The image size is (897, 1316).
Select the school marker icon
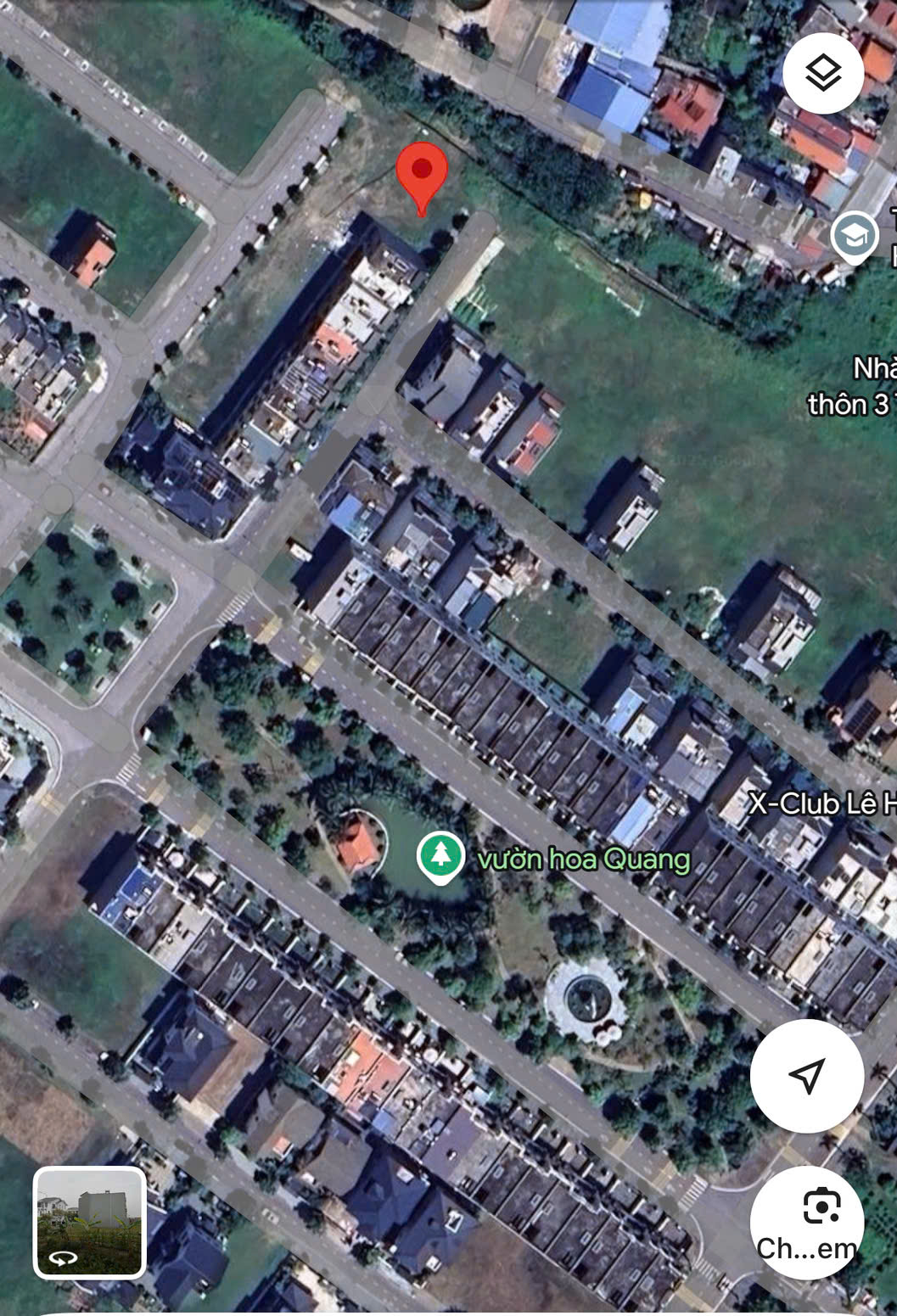[x=853, y=235]
